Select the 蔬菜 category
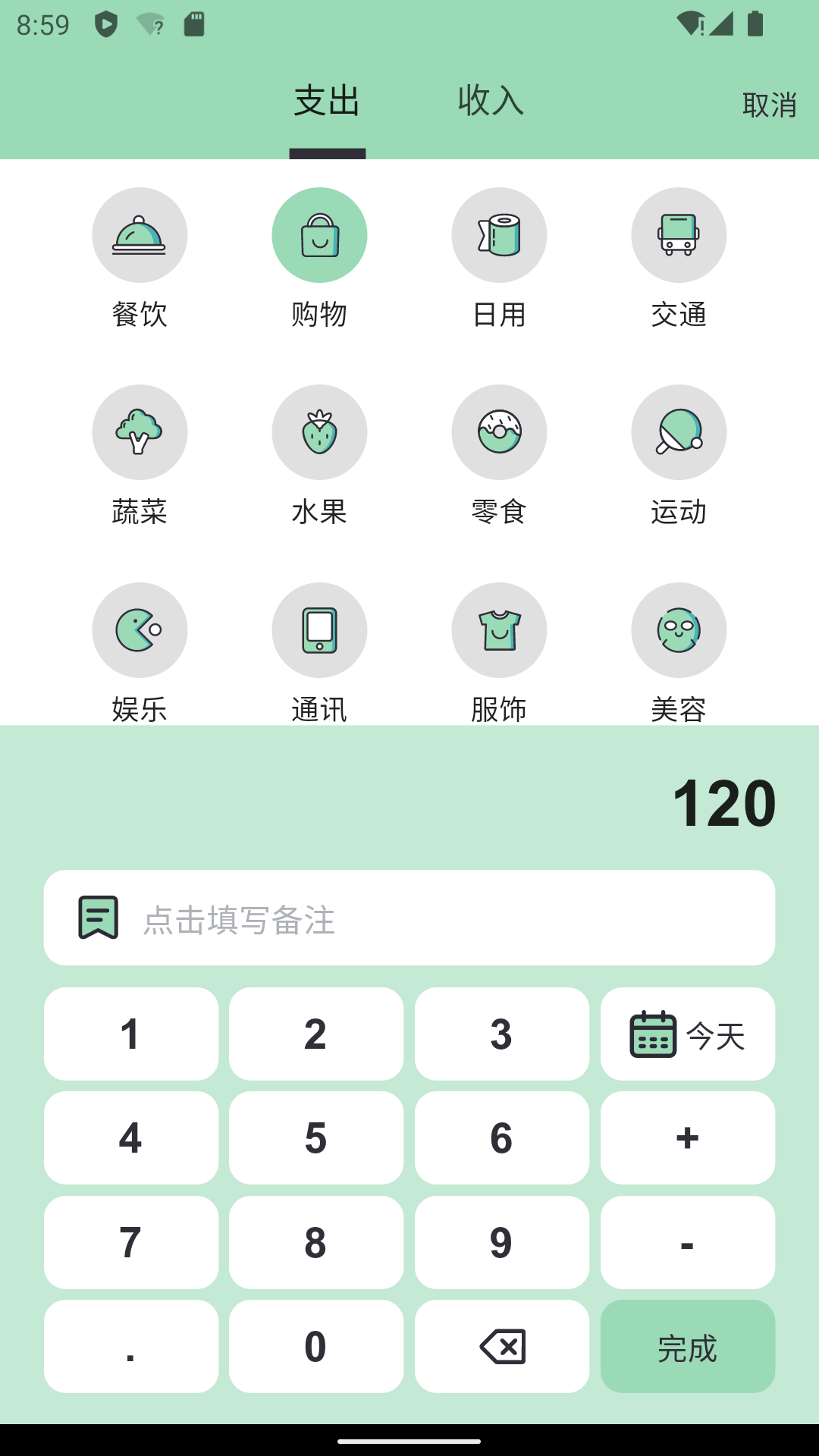The image size is (819, 1456). coord(140,432)
